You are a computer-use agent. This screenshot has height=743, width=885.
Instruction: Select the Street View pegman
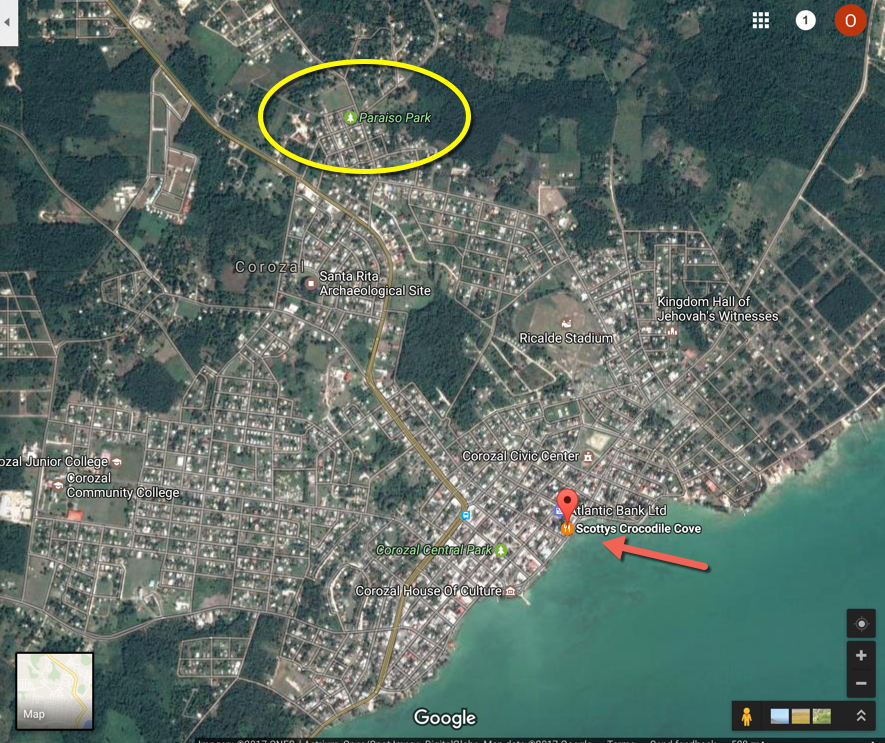[746, 716]
